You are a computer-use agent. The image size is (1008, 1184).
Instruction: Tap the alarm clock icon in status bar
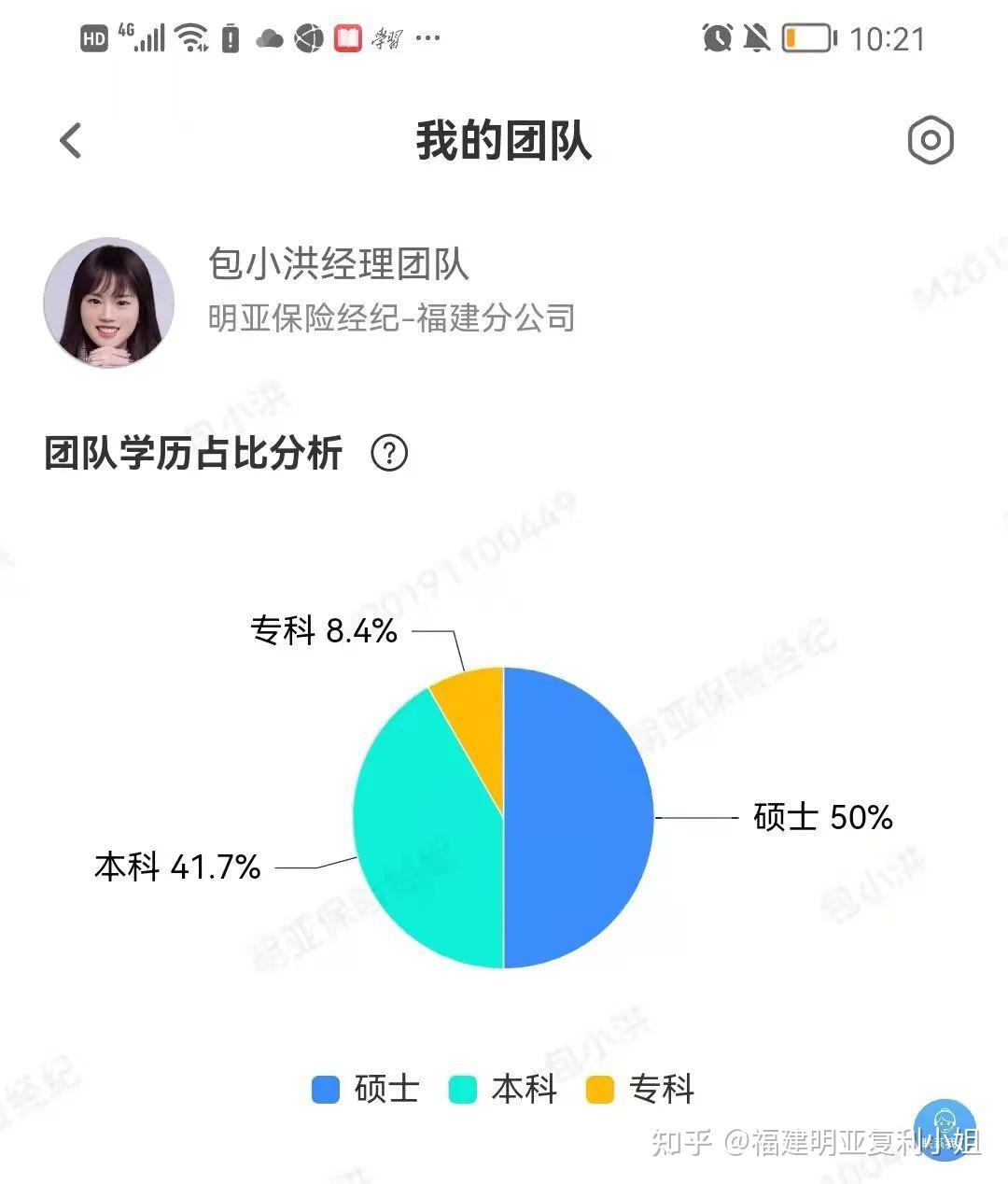717,38
